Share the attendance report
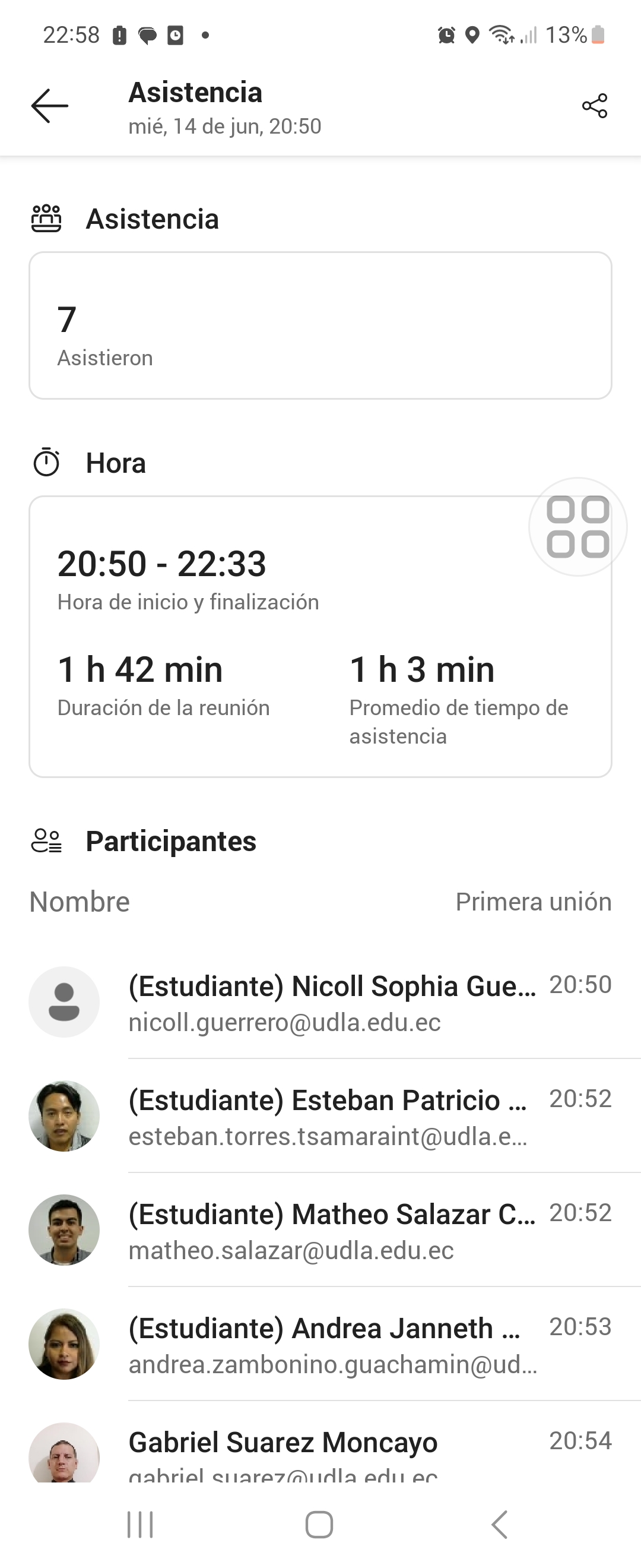 (x=594, y=106)
